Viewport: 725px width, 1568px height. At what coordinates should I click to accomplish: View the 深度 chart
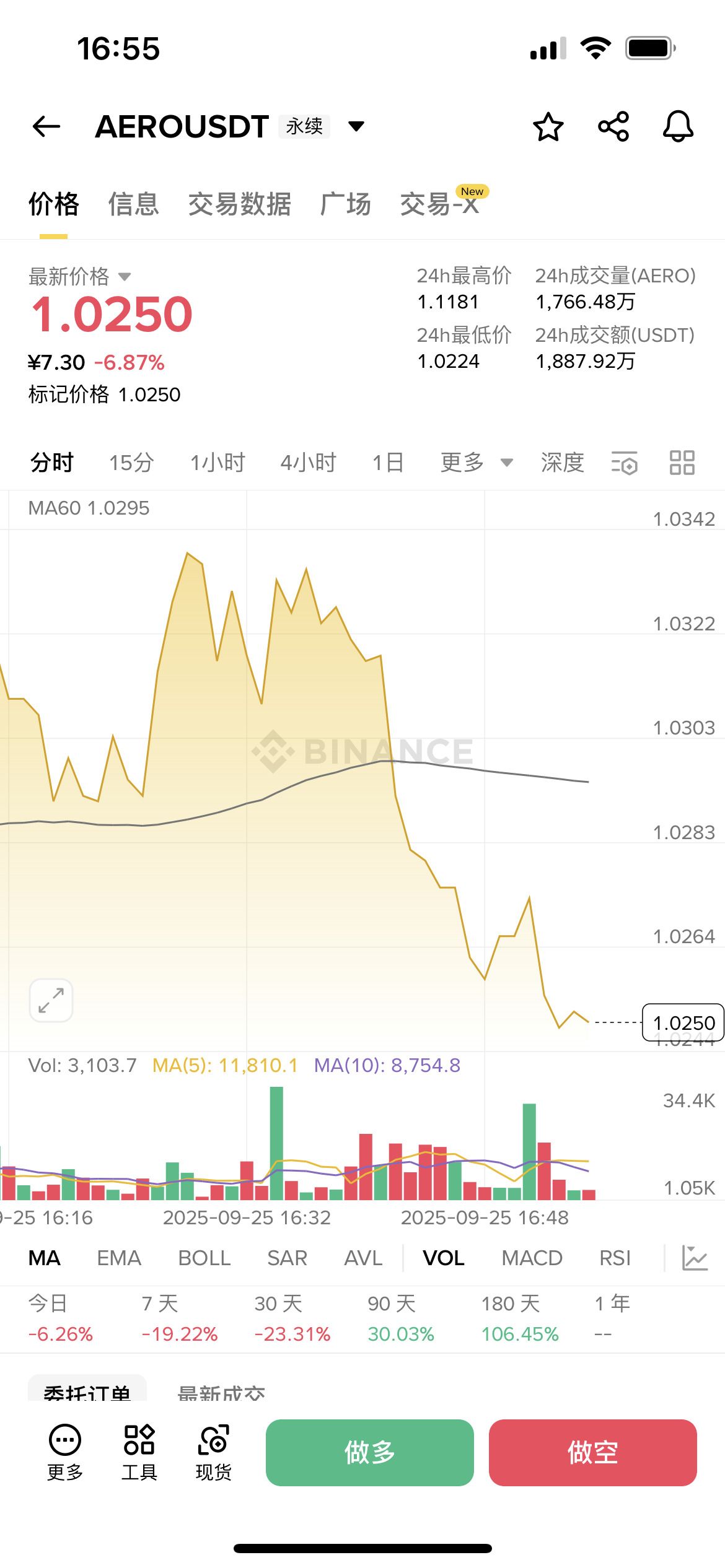coord(563,462)
